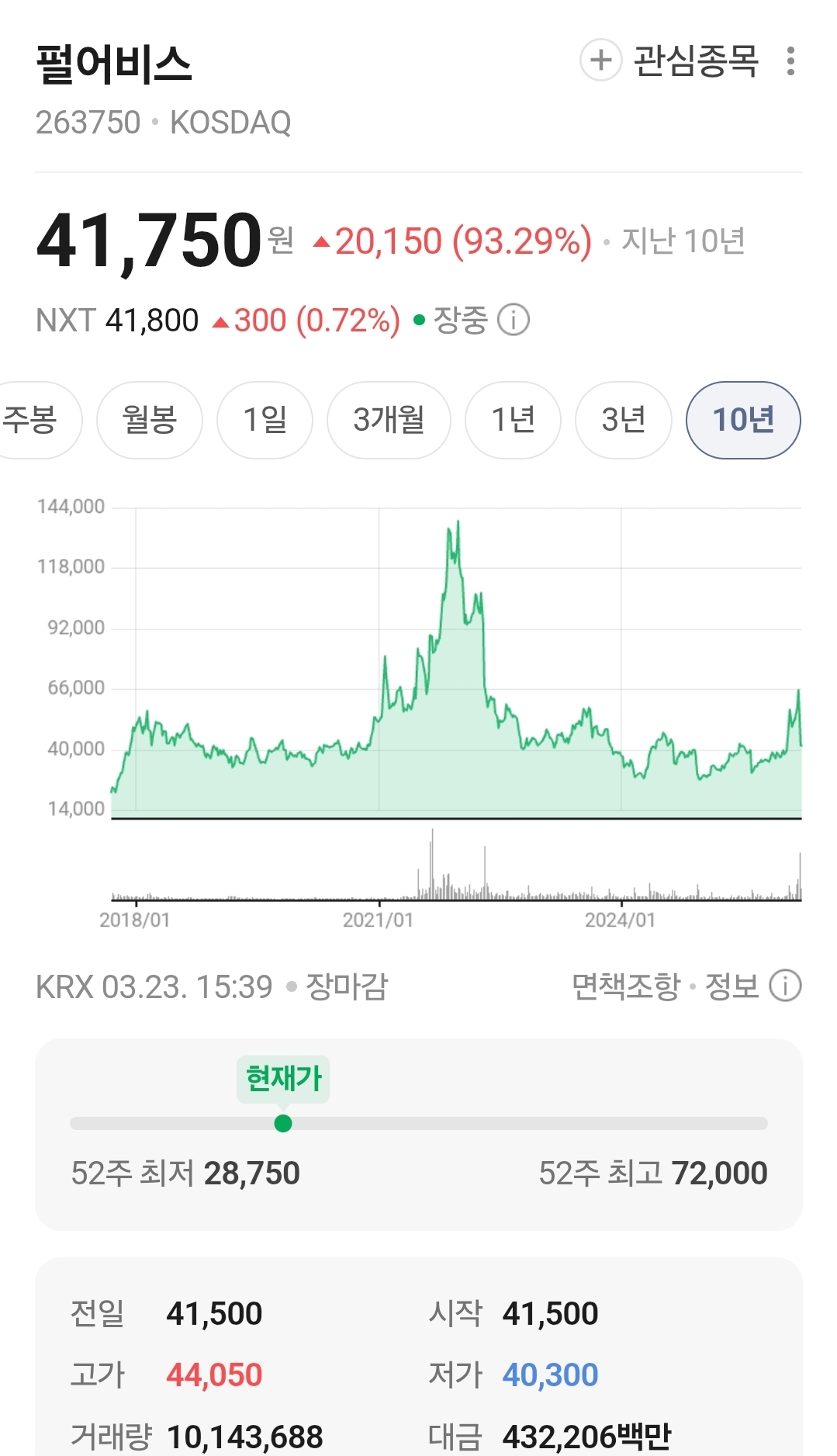Switch chart to 월봉 view

(x=150, y=420)
